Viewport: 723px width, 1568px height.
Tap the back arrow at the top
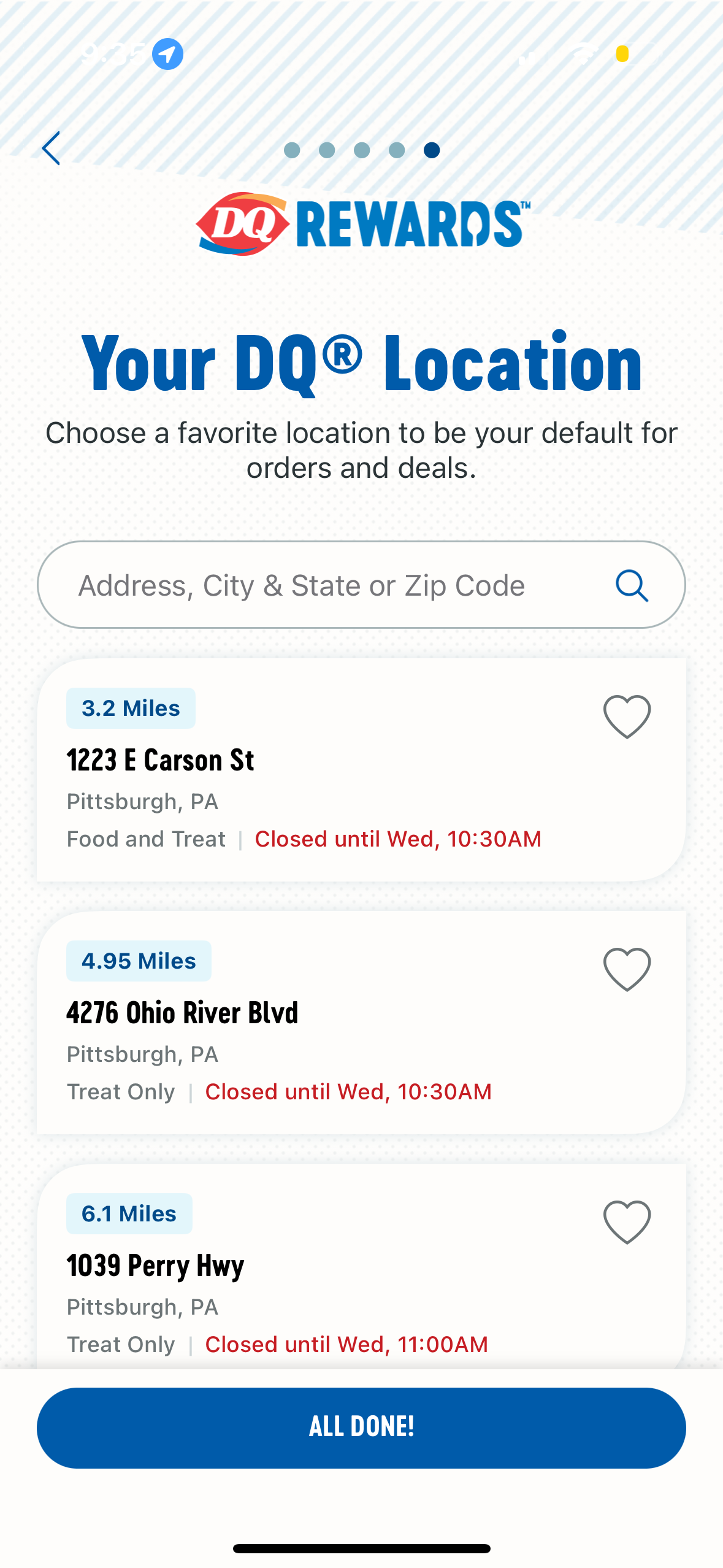point(52,149)
